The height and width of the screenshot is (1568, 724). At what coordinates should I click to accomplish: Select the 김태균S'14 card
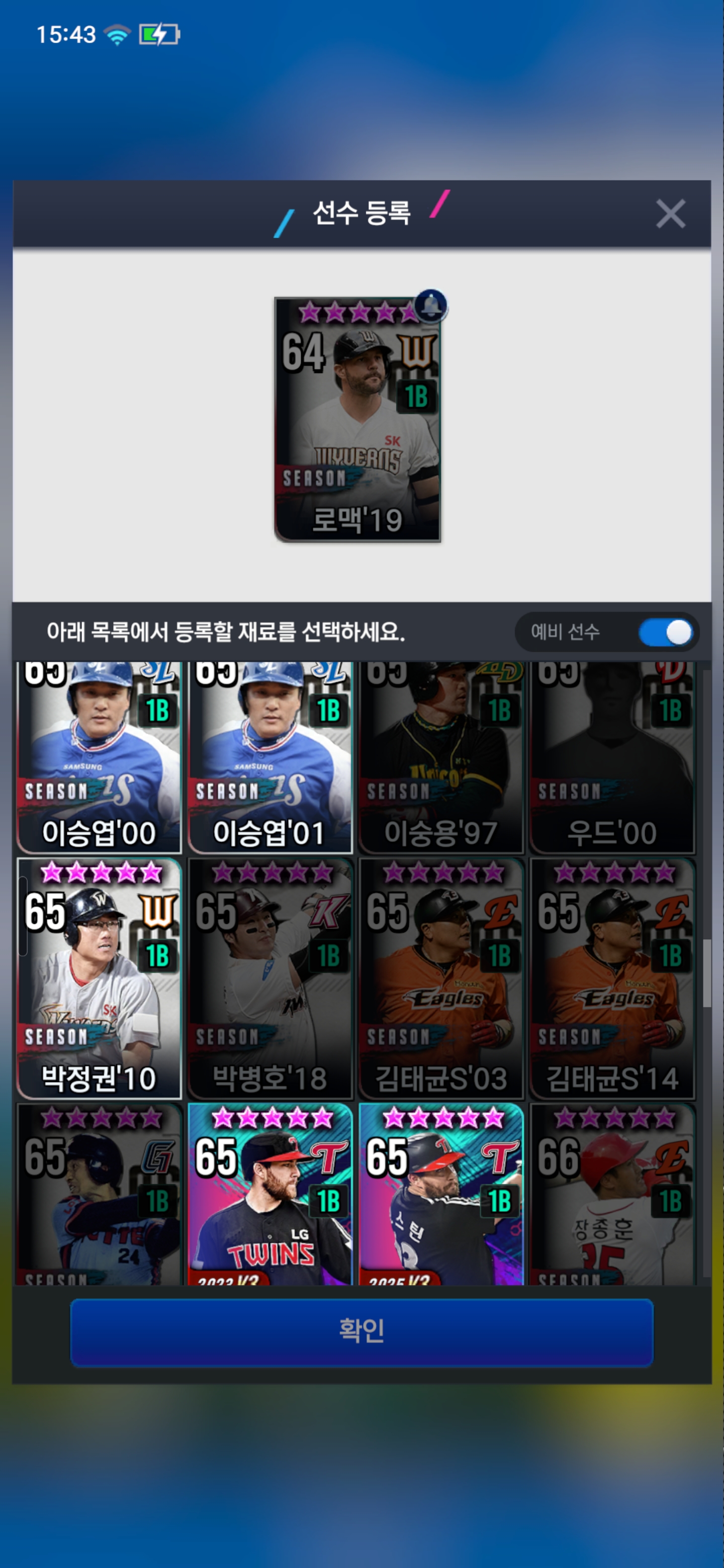(x=612, y=978)
